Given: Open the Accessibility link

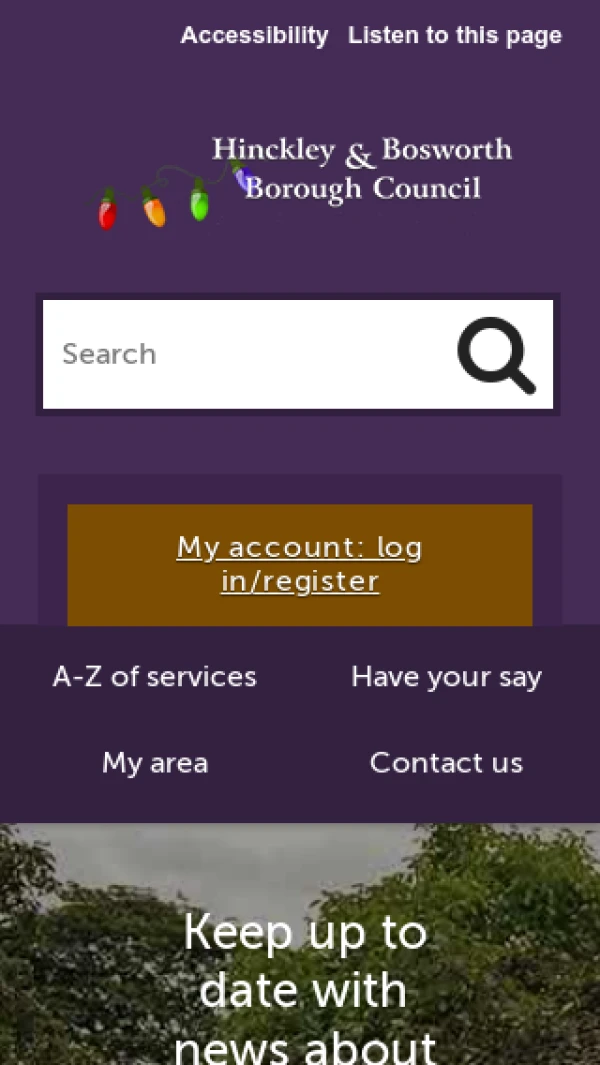Looking at the screenshot, I should (x=254, y=36).
